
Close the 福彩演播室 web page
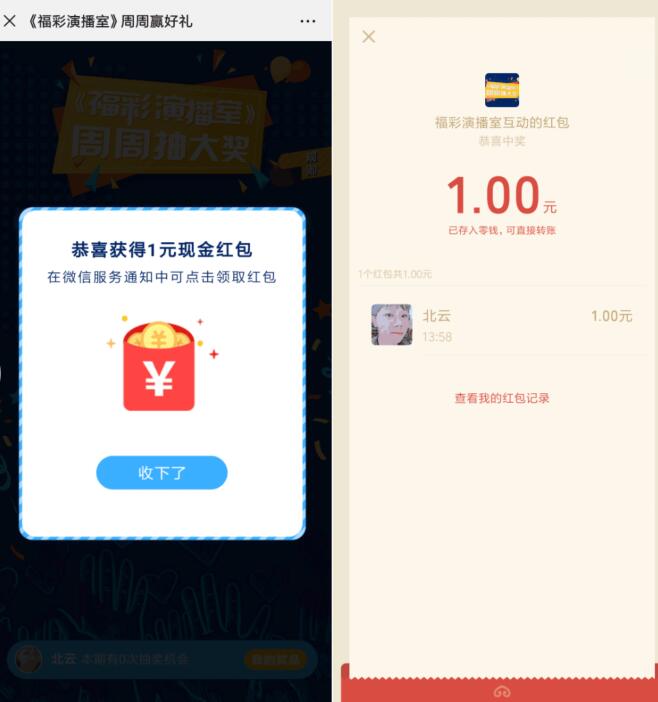[x=11, y=20]
